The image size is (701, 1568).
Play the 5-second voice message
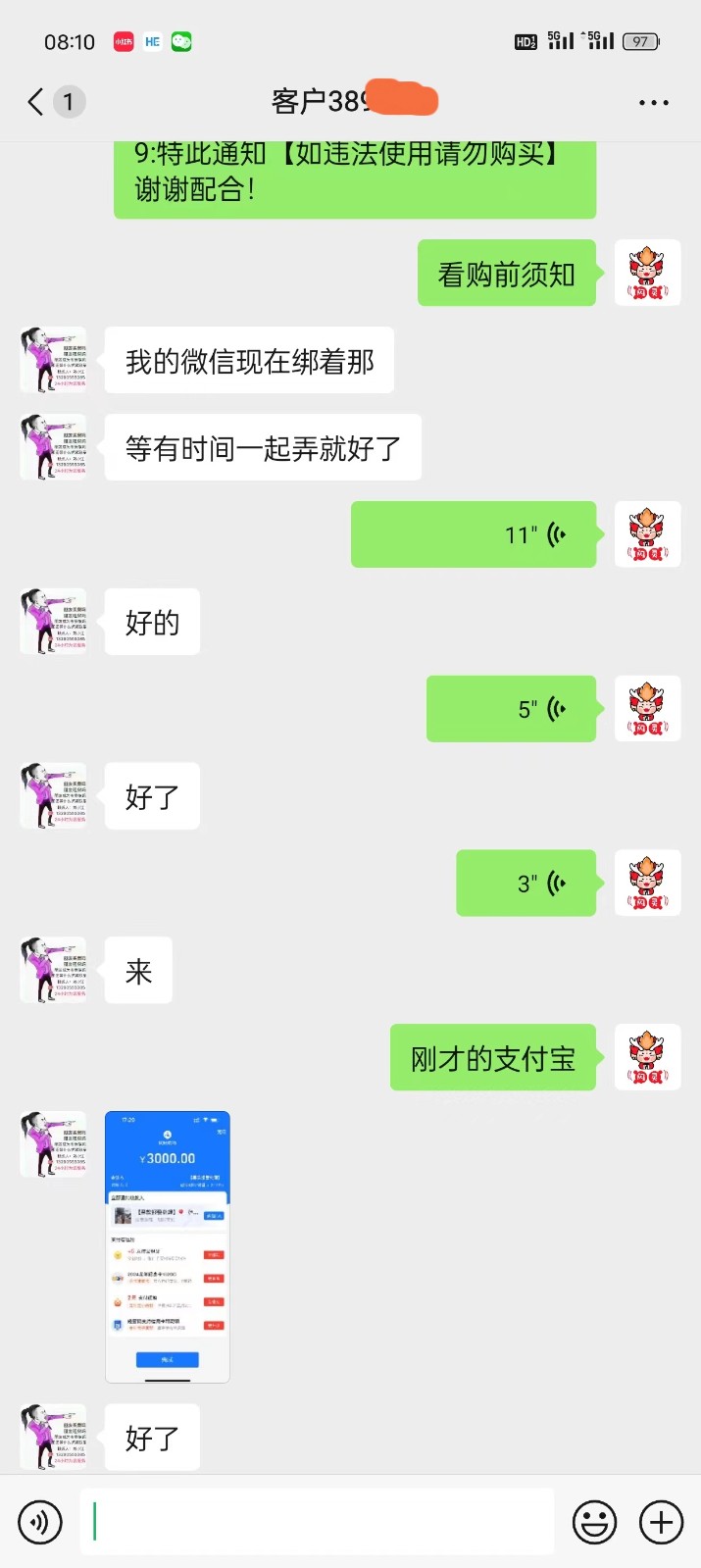pos(511,709)
